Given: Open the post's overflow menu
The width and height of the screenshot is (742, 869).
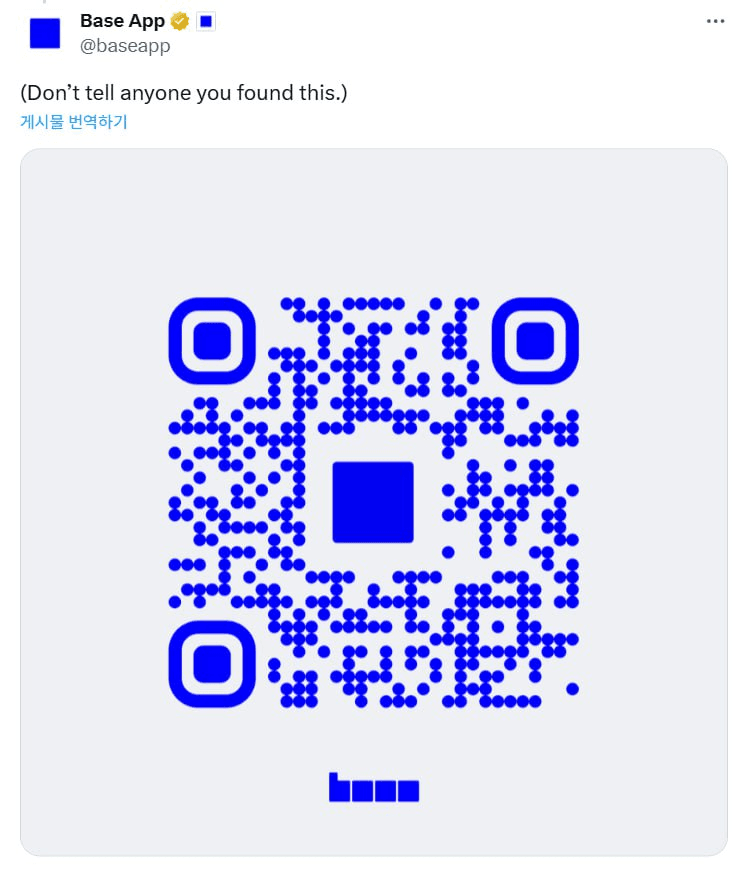Looking at the screenshot, I should (715, 22).
